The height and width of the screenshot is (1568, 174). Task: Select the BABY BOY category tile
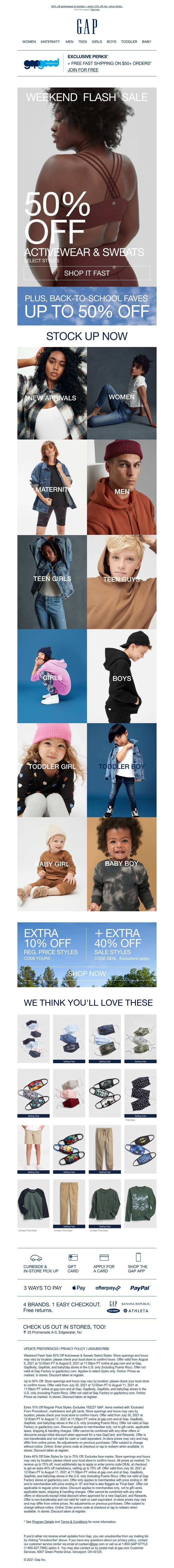[122, 863]
